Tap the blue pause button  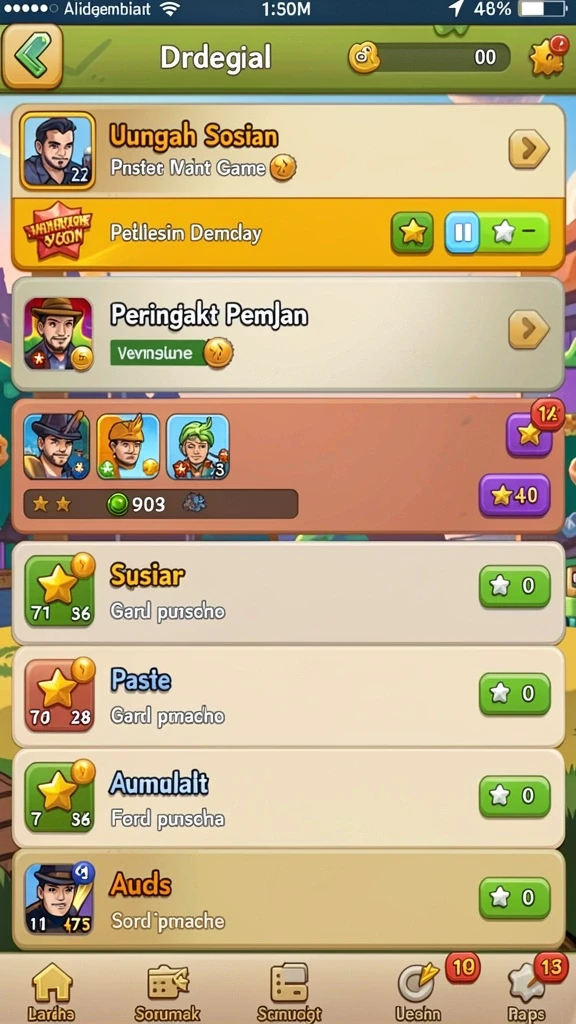462,232
